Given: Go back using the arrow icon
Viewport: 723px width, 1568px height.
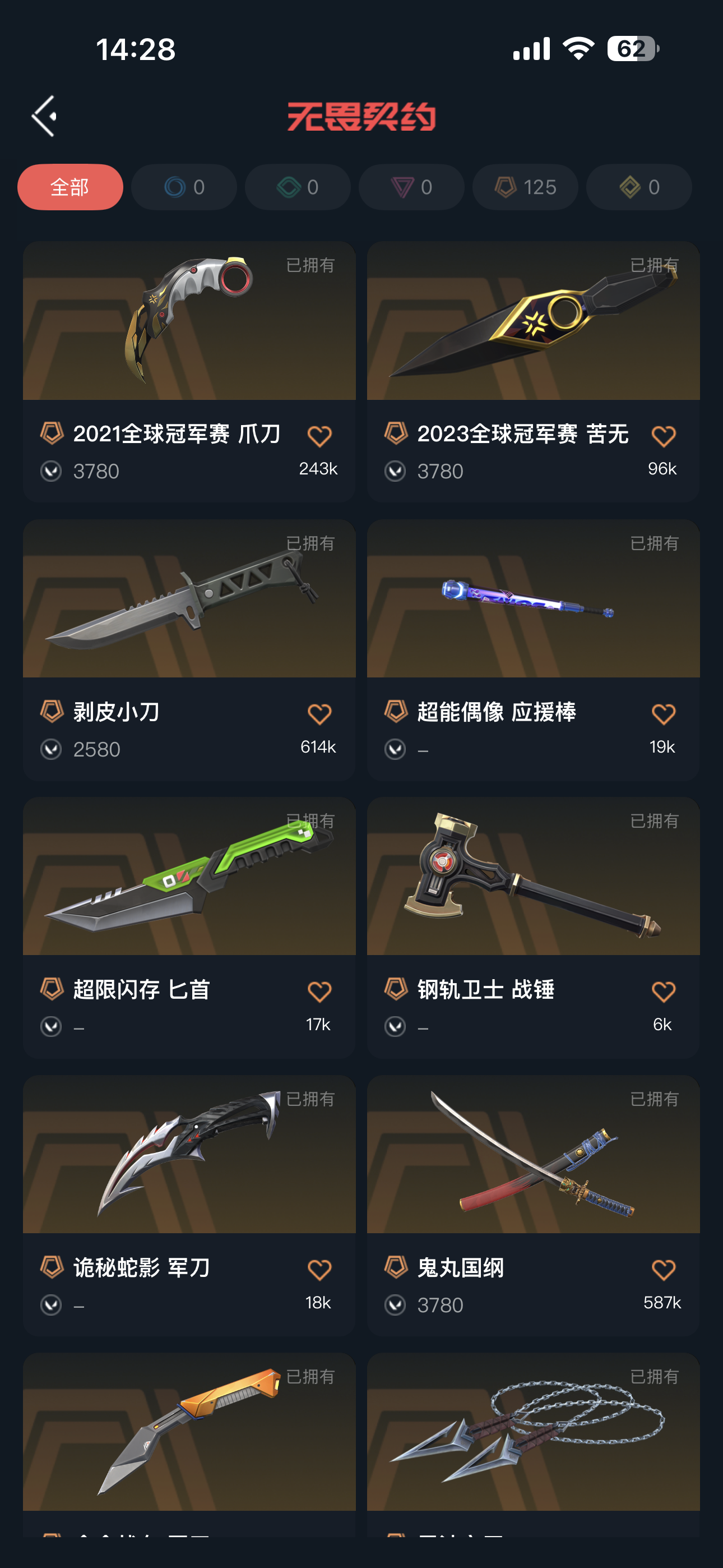Looking at the screenshot, I should [44, 116].
